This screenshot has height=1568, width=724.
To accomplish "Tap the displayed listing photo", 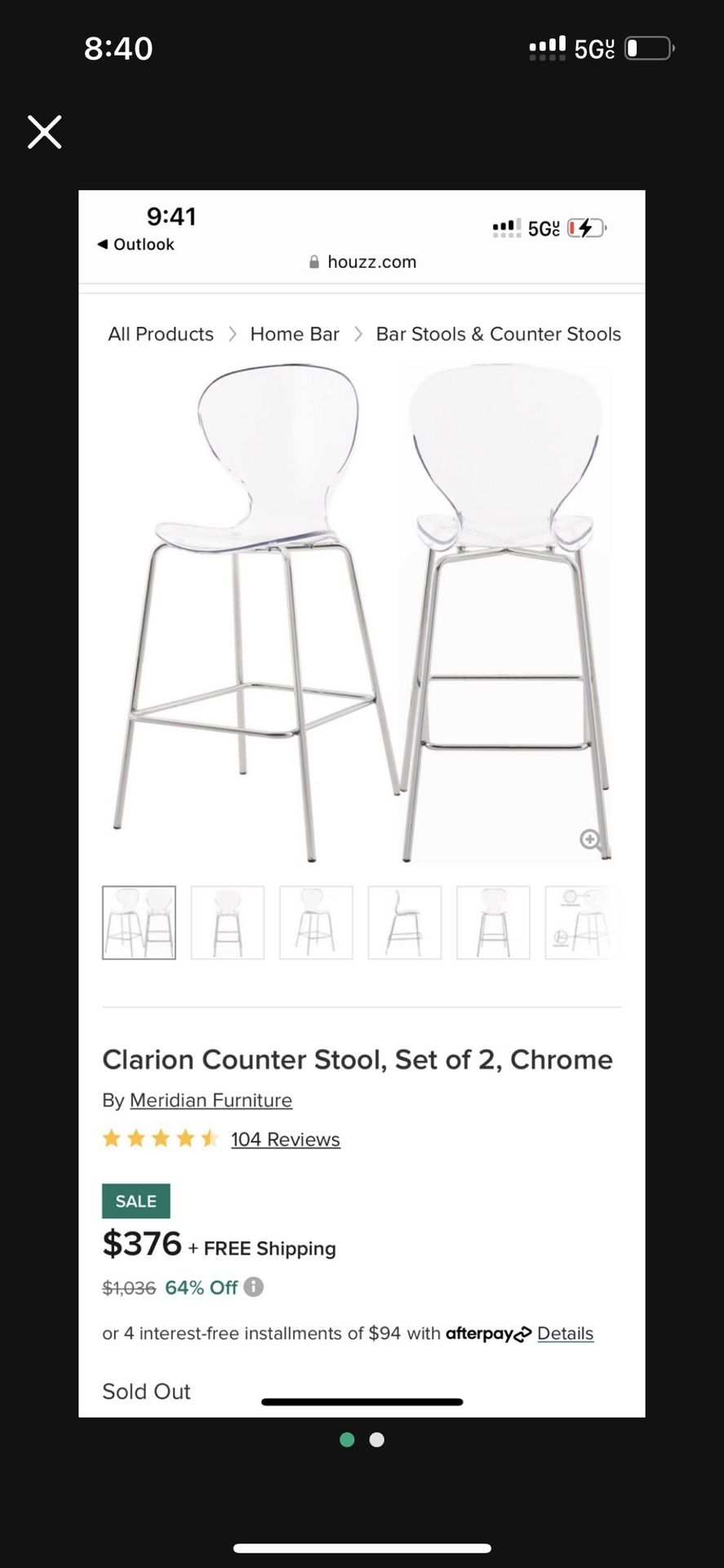I will pyautogui.click(x=362, y=804).
